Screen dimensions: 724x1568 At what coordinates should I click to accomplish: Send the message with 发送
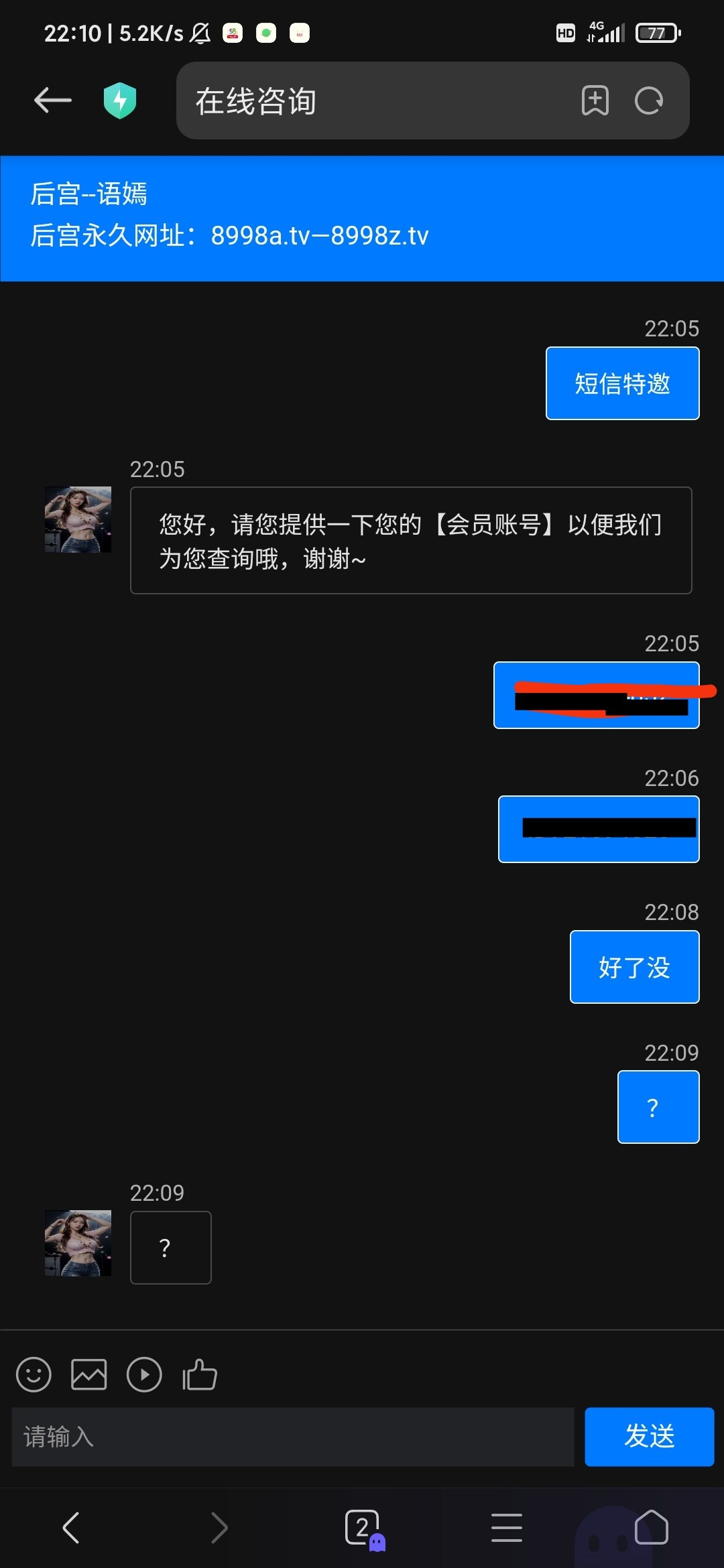[x=649, y=1437]
